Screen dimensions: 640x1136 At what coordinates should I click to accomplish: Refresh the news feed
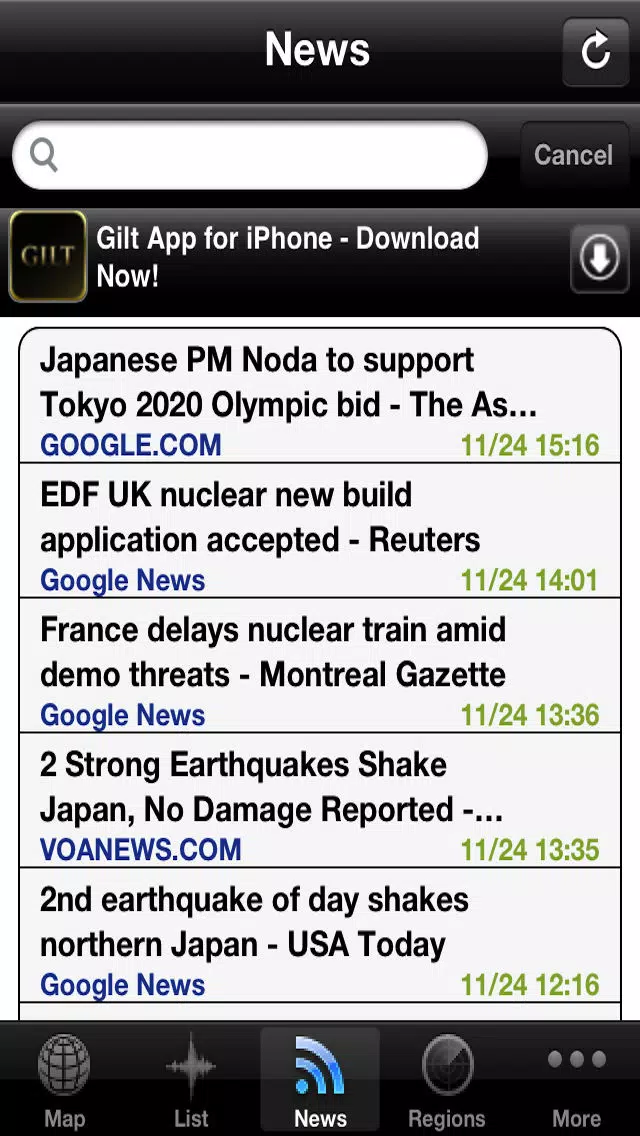(596, 52)
